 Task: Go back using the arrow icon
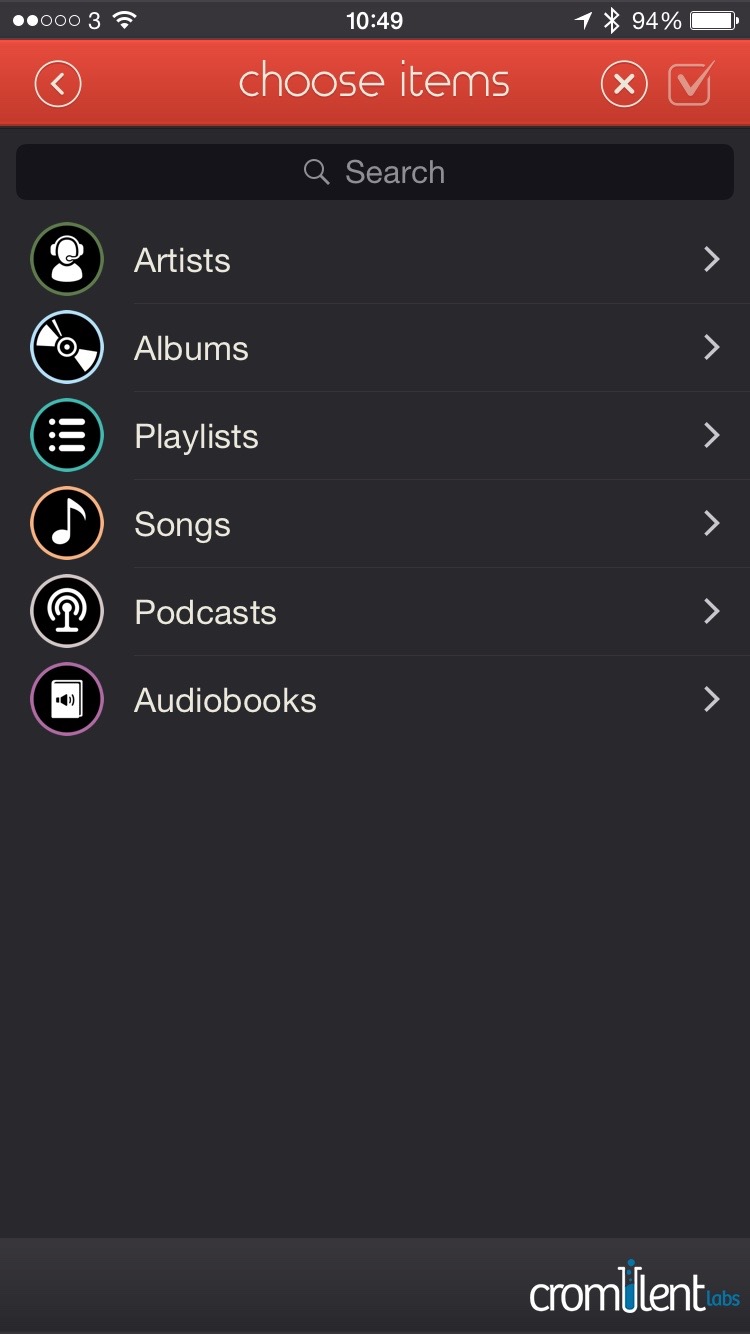pos(58,84)
